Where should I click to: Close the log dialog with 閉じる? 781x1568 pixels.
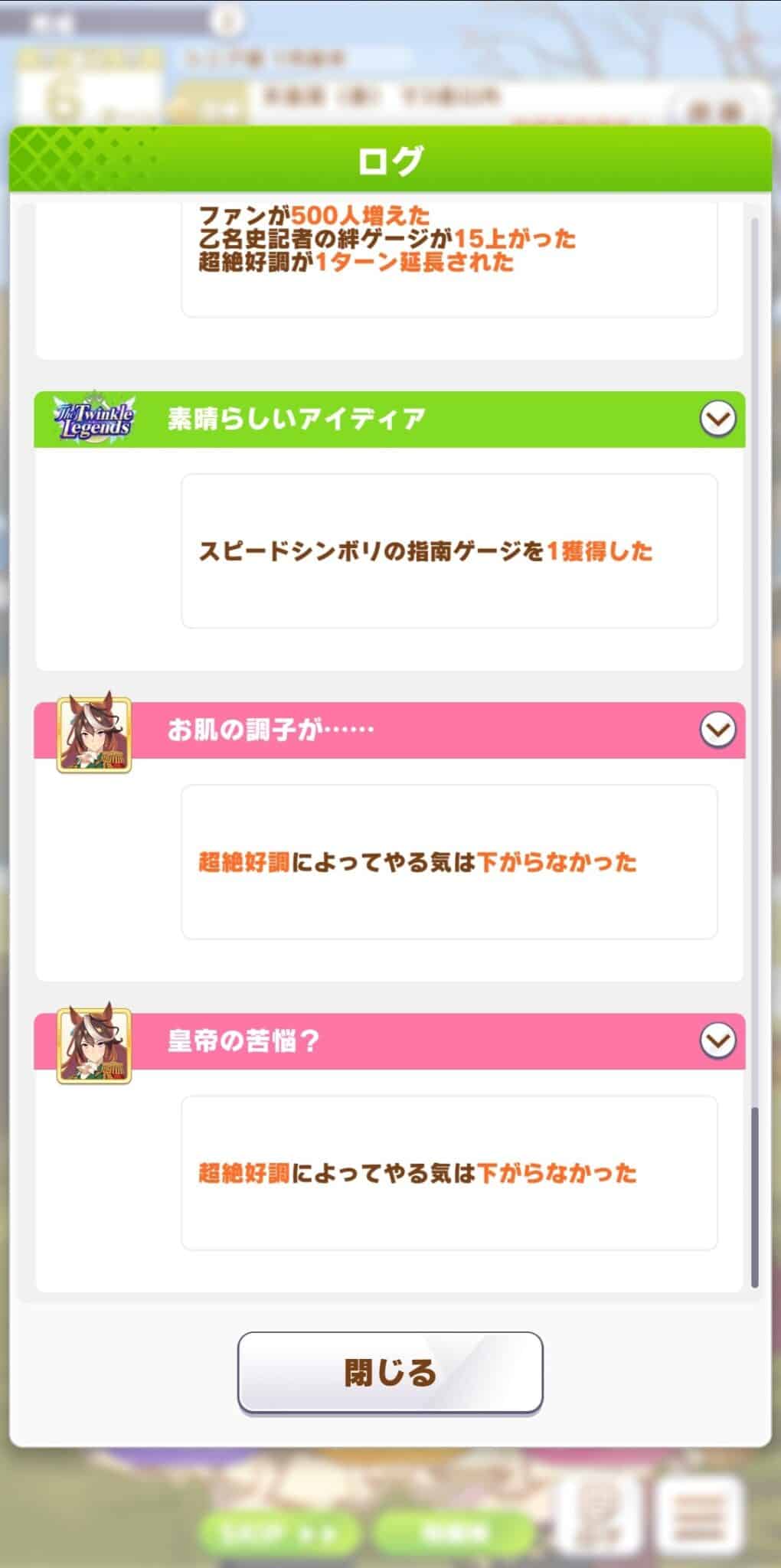(x=390, y=1372)
